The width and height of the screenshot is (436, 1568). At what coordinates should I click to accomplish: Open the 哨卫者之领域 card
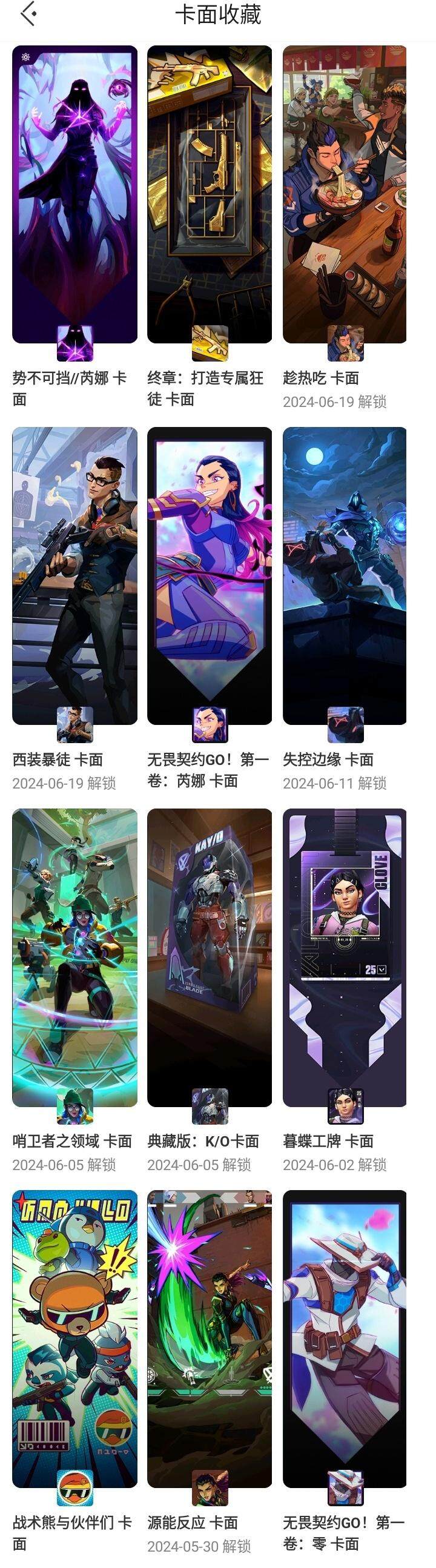(x=74, y=957)
